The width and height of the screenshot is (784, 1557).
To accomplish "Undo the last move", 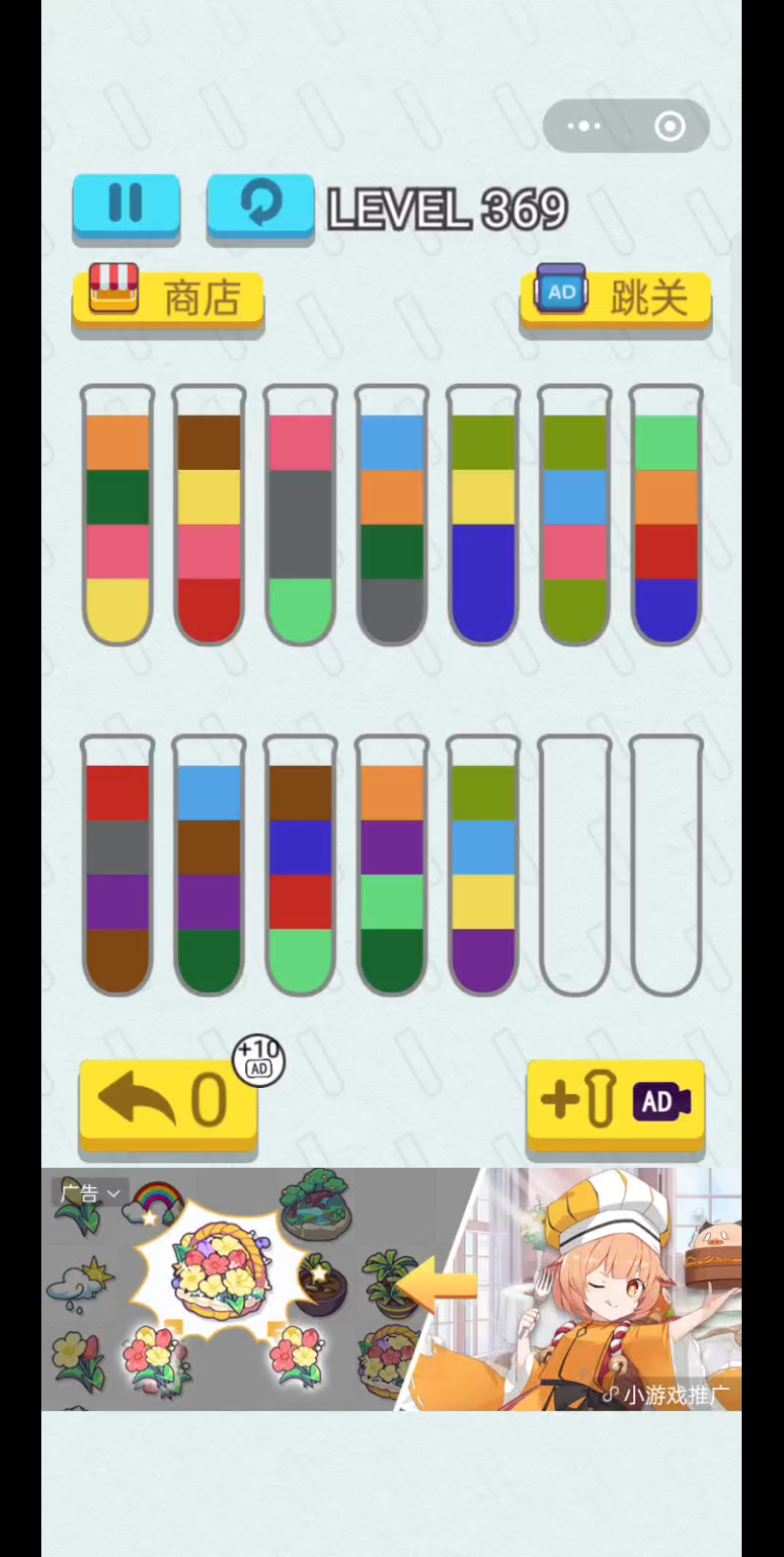I will (x=167, y=1101).
